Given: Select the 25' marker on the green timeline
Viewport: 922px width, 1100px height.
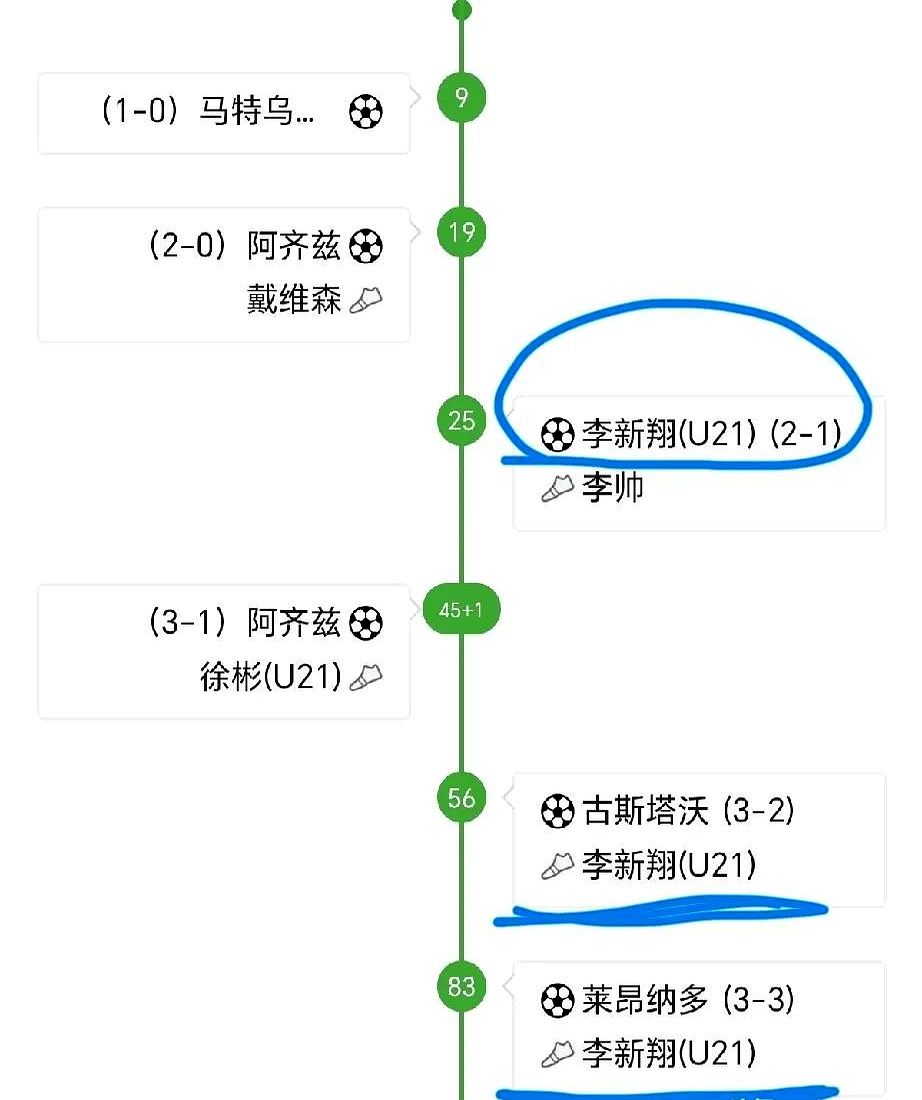Looking at the screenshot, I should [x=460, y=422].
